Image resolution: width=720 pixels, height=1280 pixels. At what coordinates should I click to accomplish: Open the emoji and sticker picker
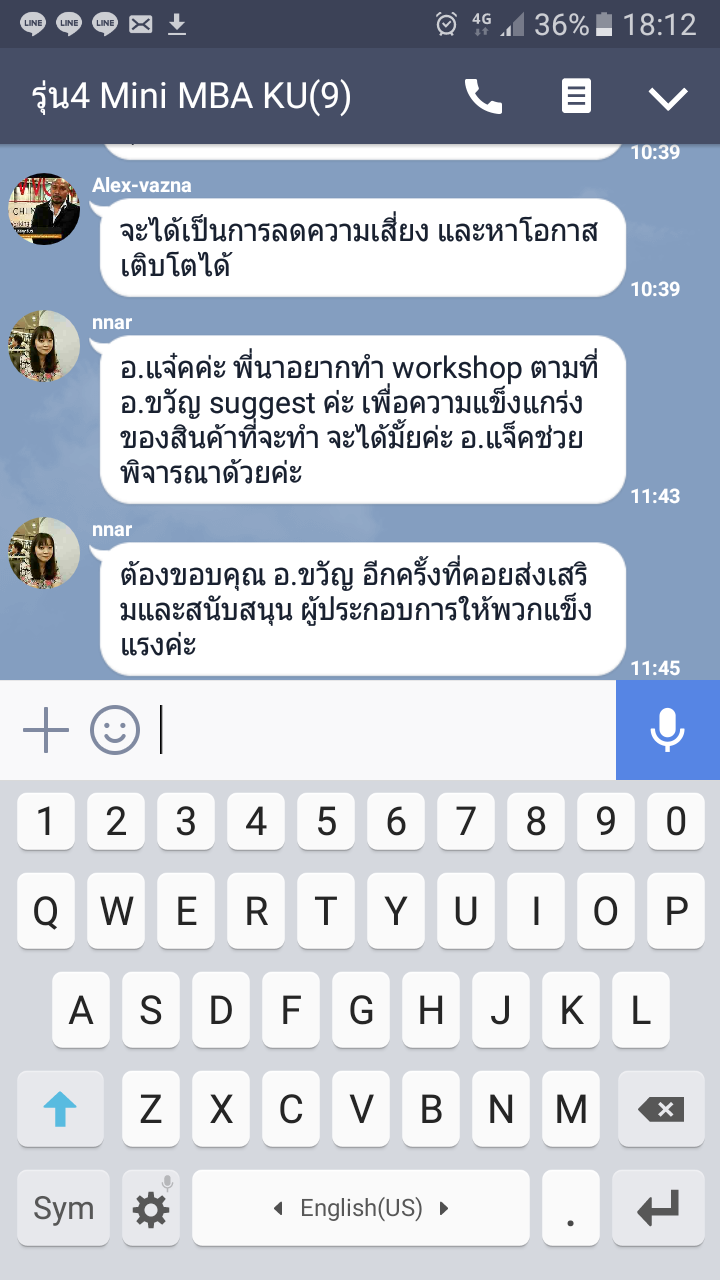tap(115, 731)
